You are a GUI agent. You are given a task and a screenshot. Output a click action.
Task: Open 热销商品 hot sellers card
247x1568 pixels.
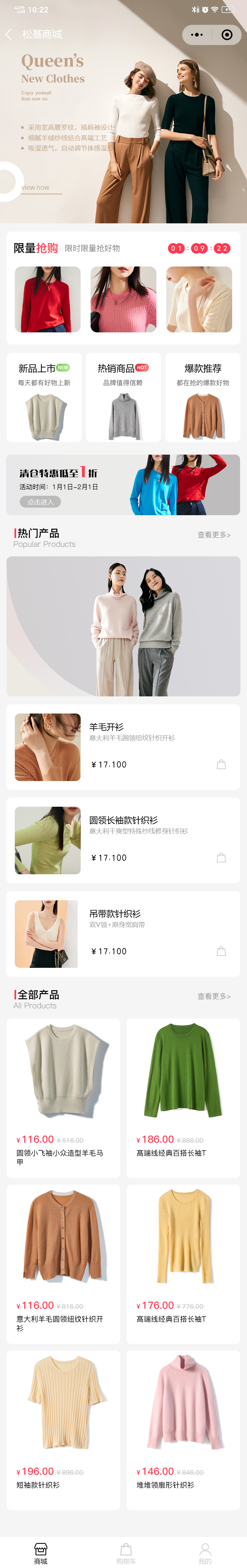[x=123, y=397]
